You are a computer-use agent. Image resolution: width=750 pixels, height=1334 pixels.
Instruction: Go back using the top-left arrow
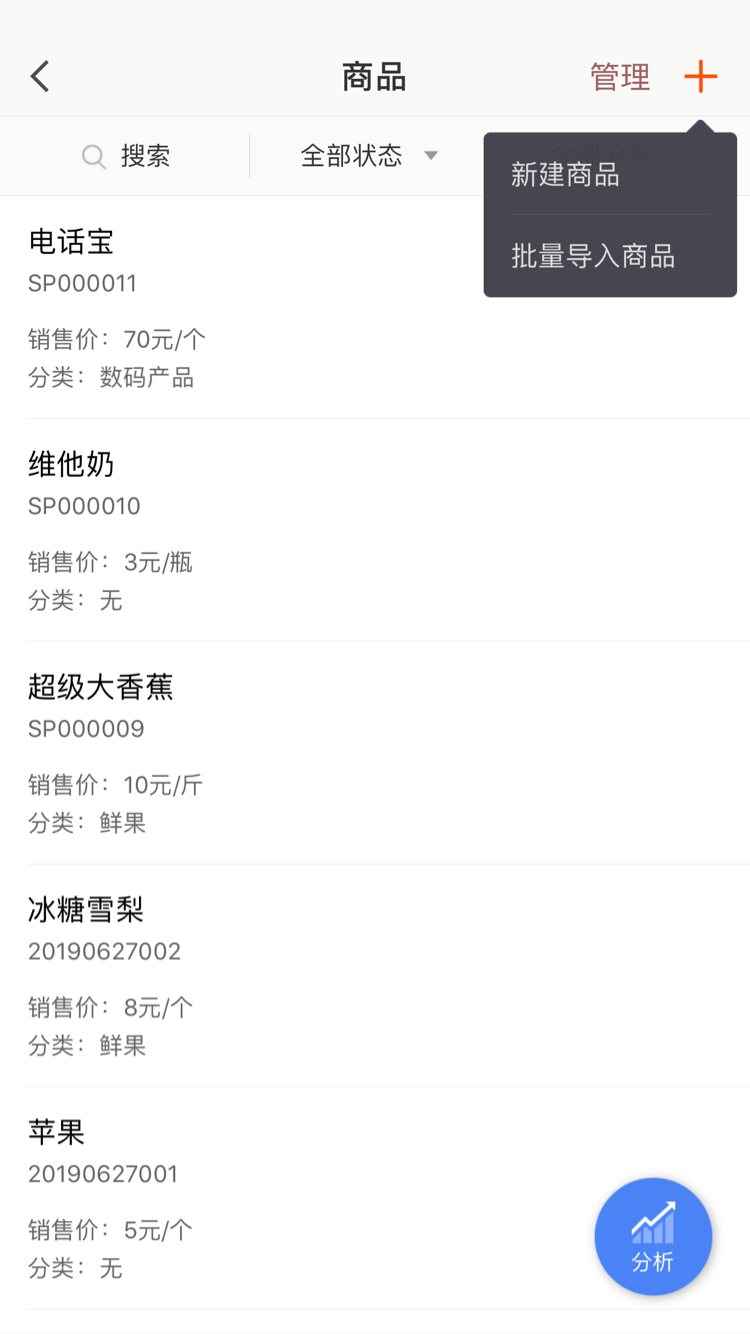40,76
